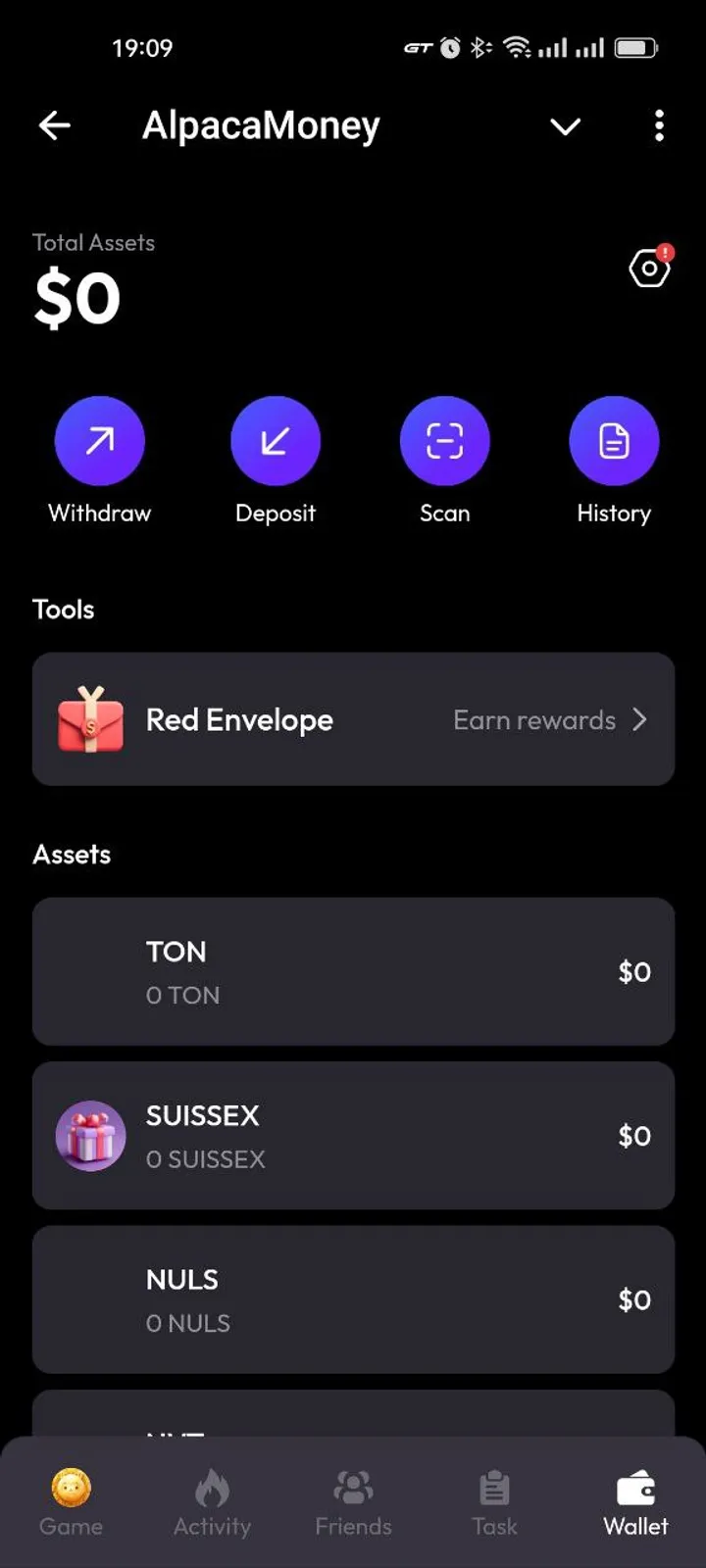Expand the AlpacaMoney title dropdown

tap(565, 126)
